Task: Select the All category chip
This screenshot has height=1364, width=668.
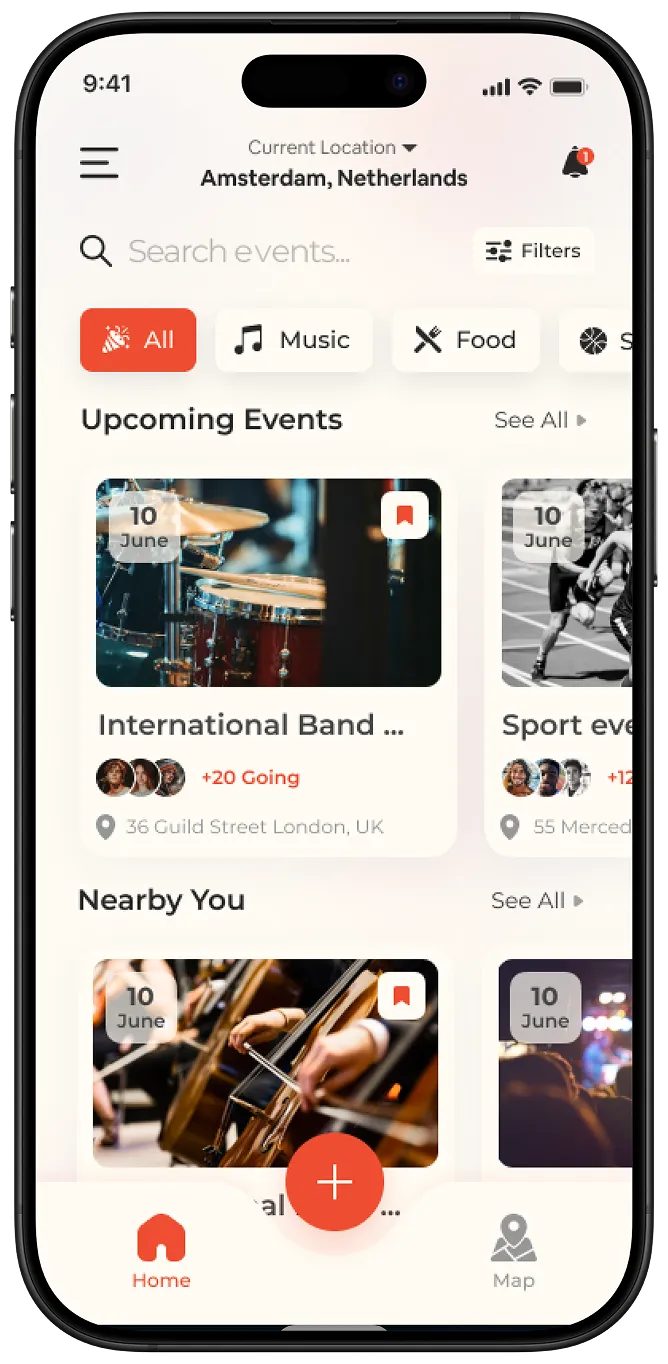Action: [138, 340]
